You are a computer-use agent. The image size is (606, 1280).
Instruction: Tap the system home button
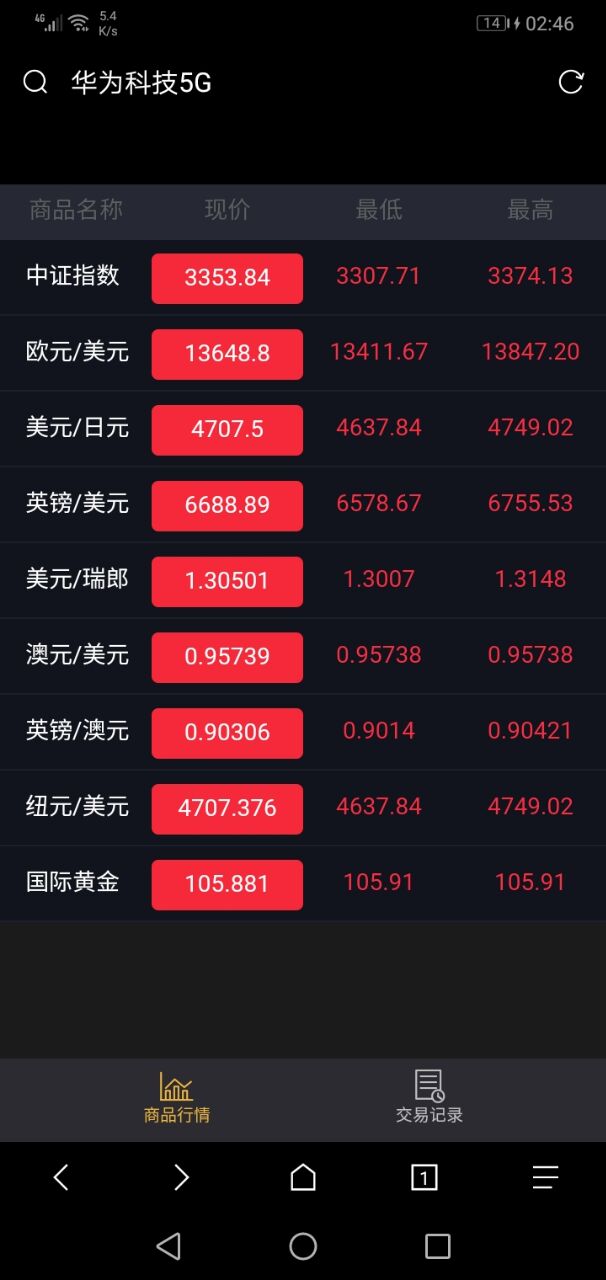tap(303, 1246)
